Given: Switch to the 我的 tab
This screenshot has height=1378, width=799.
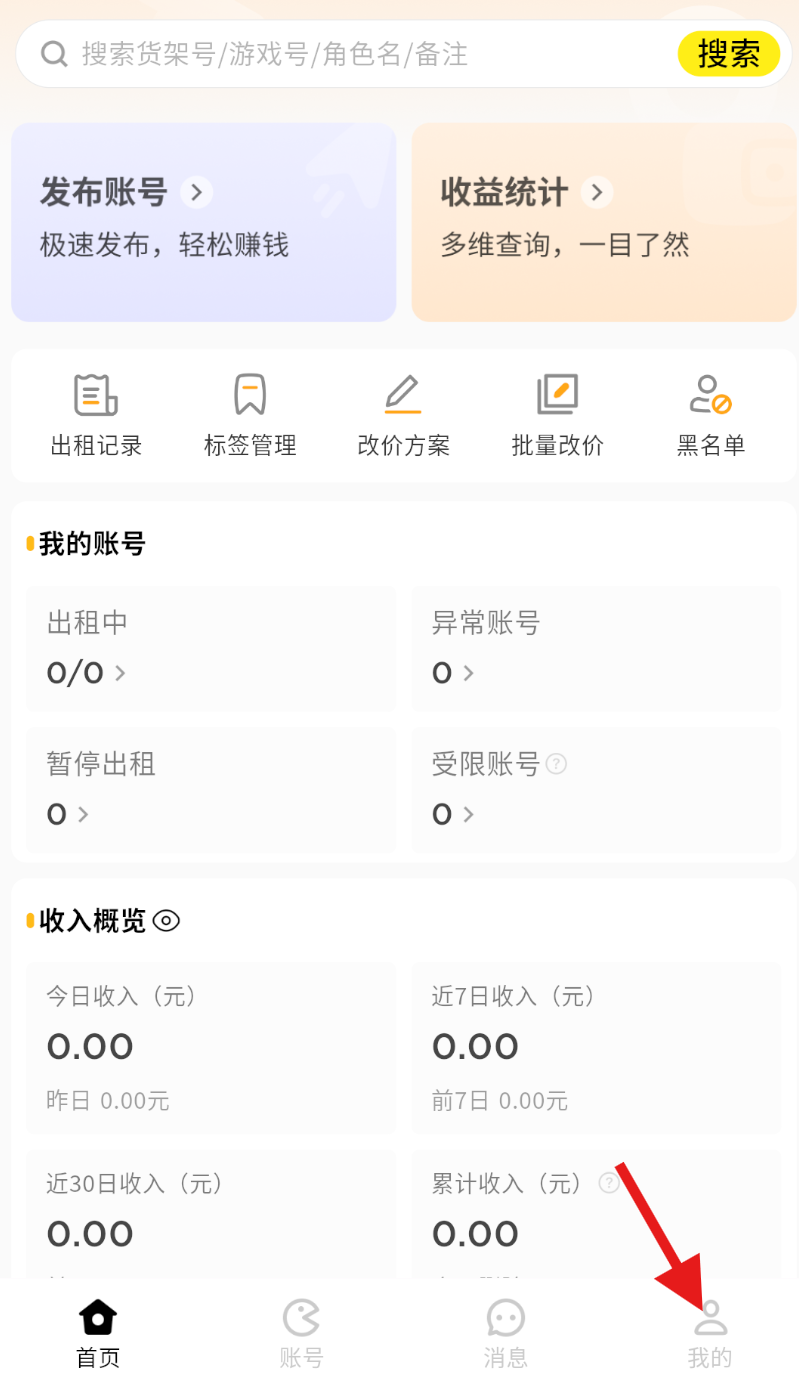Looking at the screenshot, I should 710,1332.
